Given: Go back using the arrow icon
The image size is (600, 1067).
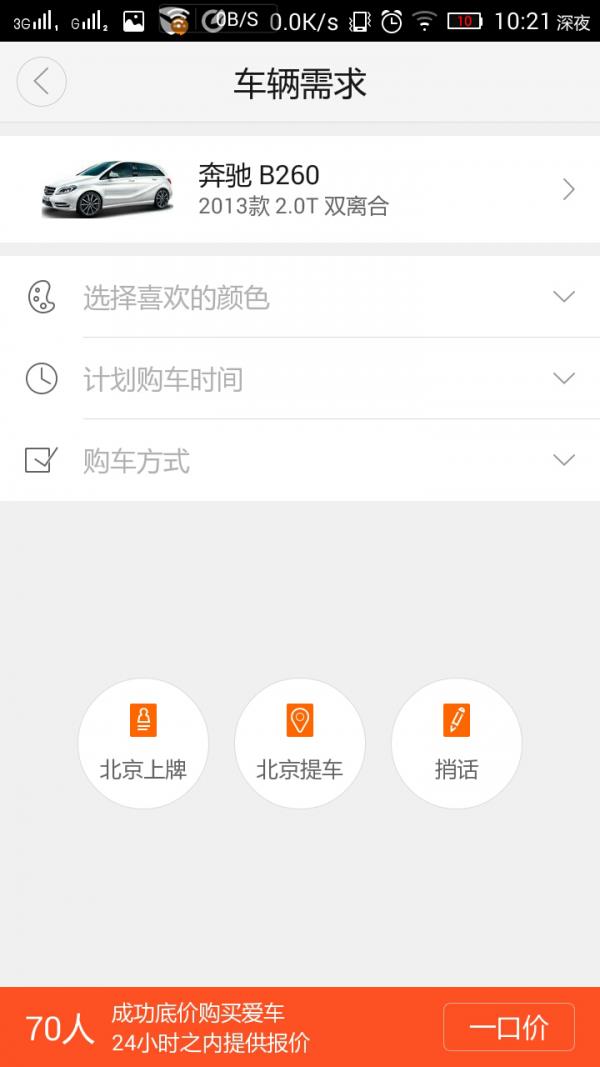Looking at the screenshot, I should click(x=41, y=82).
